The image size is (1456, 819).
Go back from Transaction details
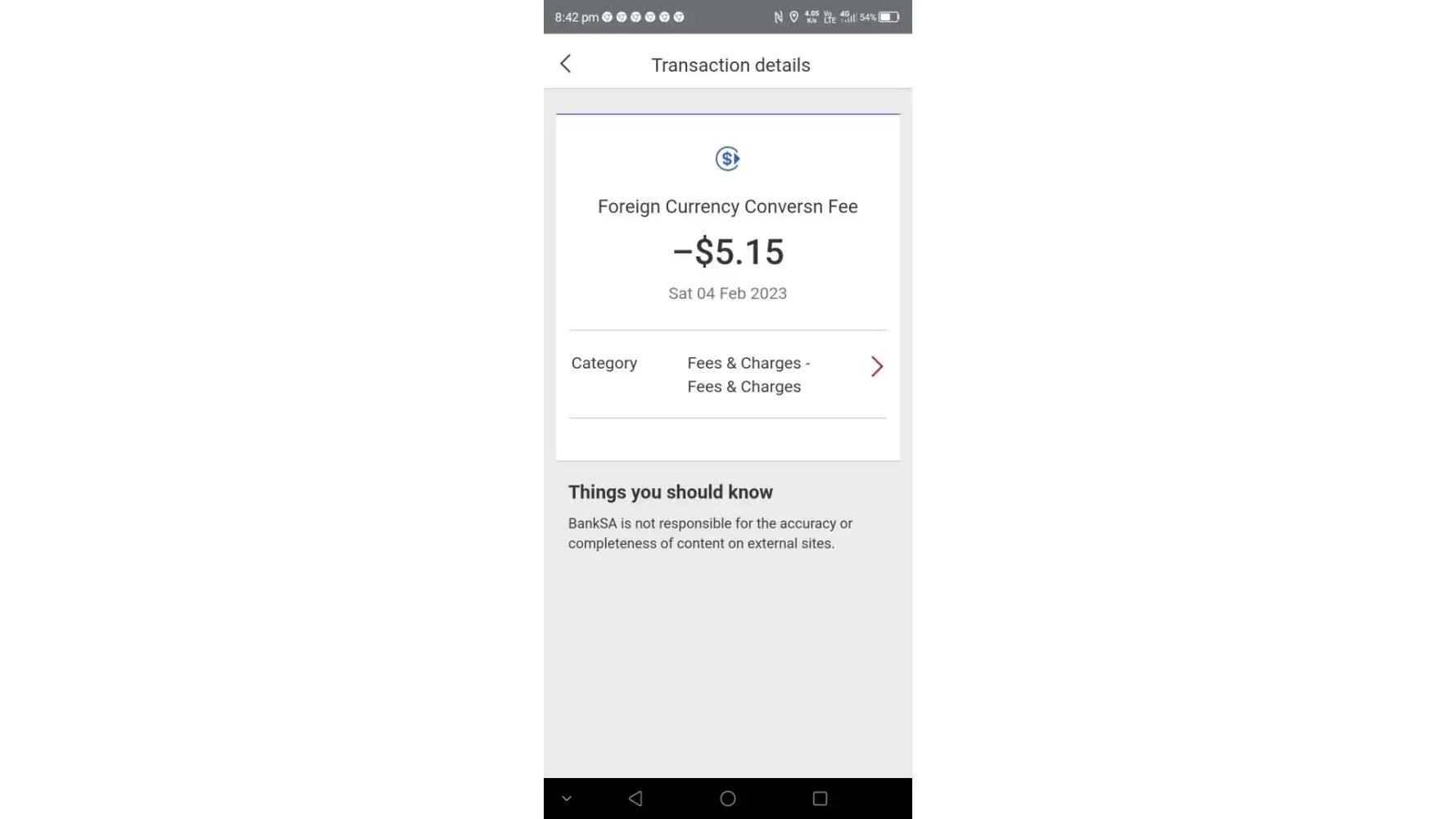click(x=565, y=64)
